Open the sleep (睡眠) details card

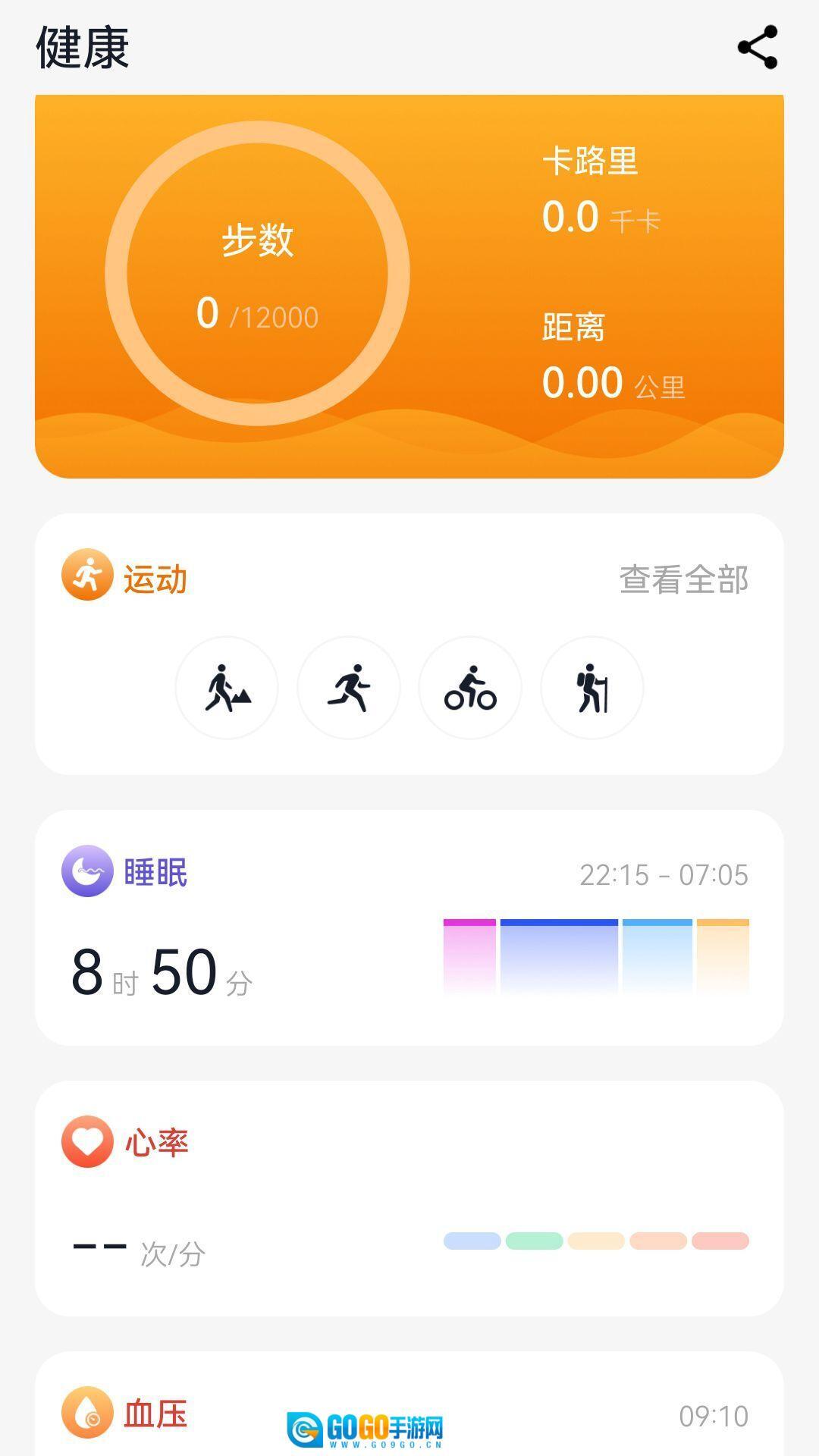409,927
